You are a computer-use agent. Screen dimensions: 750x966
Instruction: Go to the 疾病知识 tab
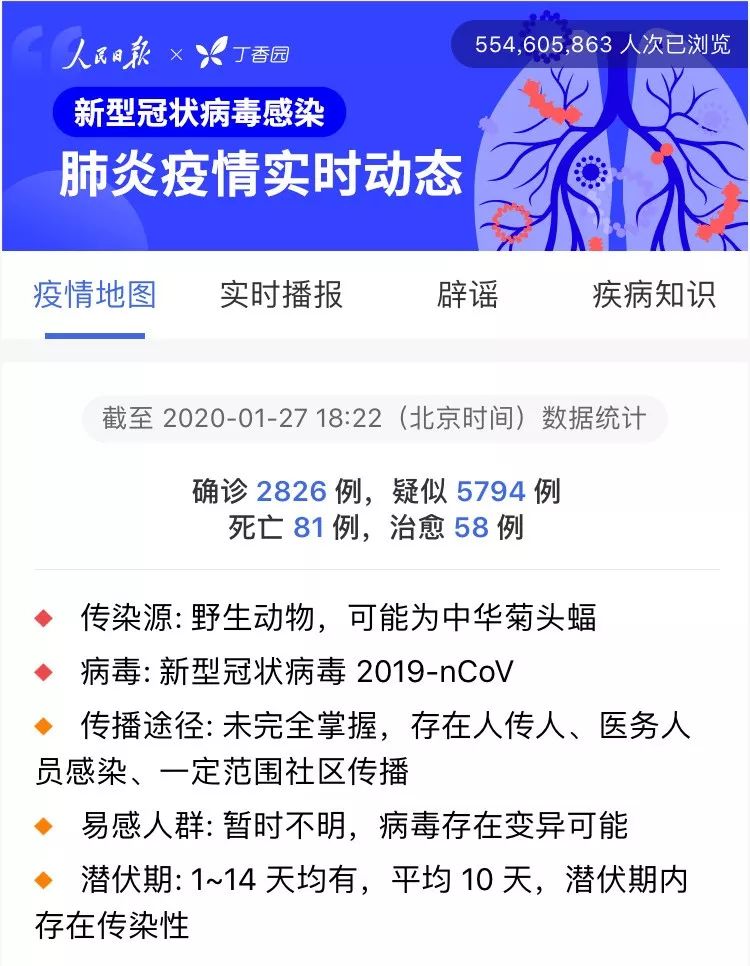[x=654, y=295]
